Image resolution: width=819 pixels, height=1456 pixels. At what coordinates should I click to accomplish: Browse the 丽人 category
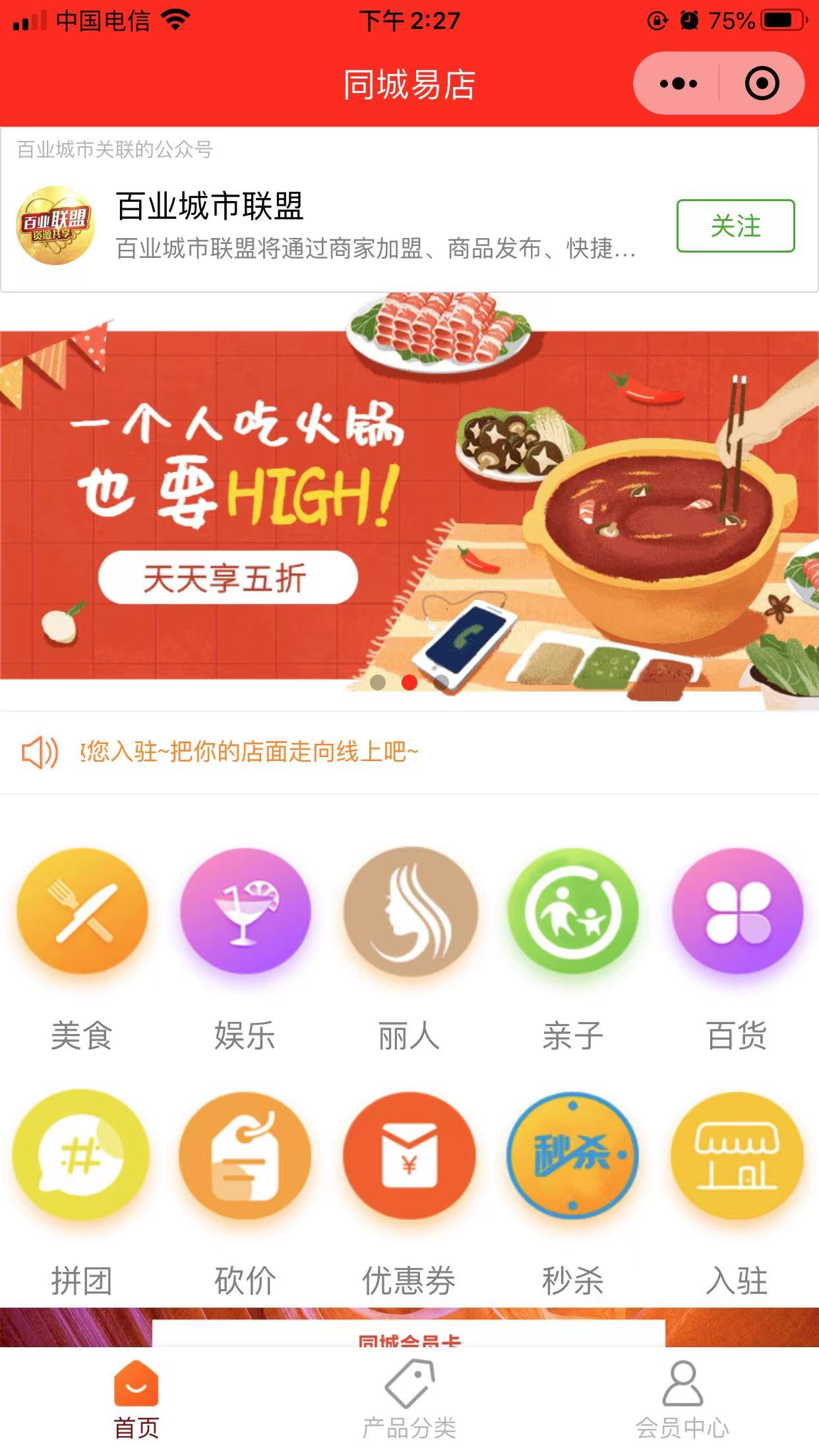(x=409, y=912)
